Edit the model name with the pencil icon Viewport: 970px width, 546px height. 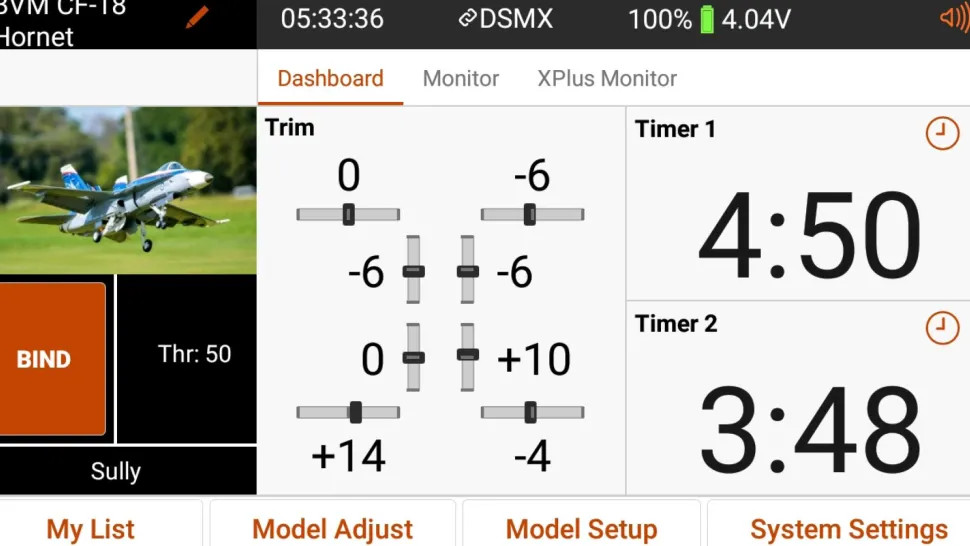tap(197, 17)
